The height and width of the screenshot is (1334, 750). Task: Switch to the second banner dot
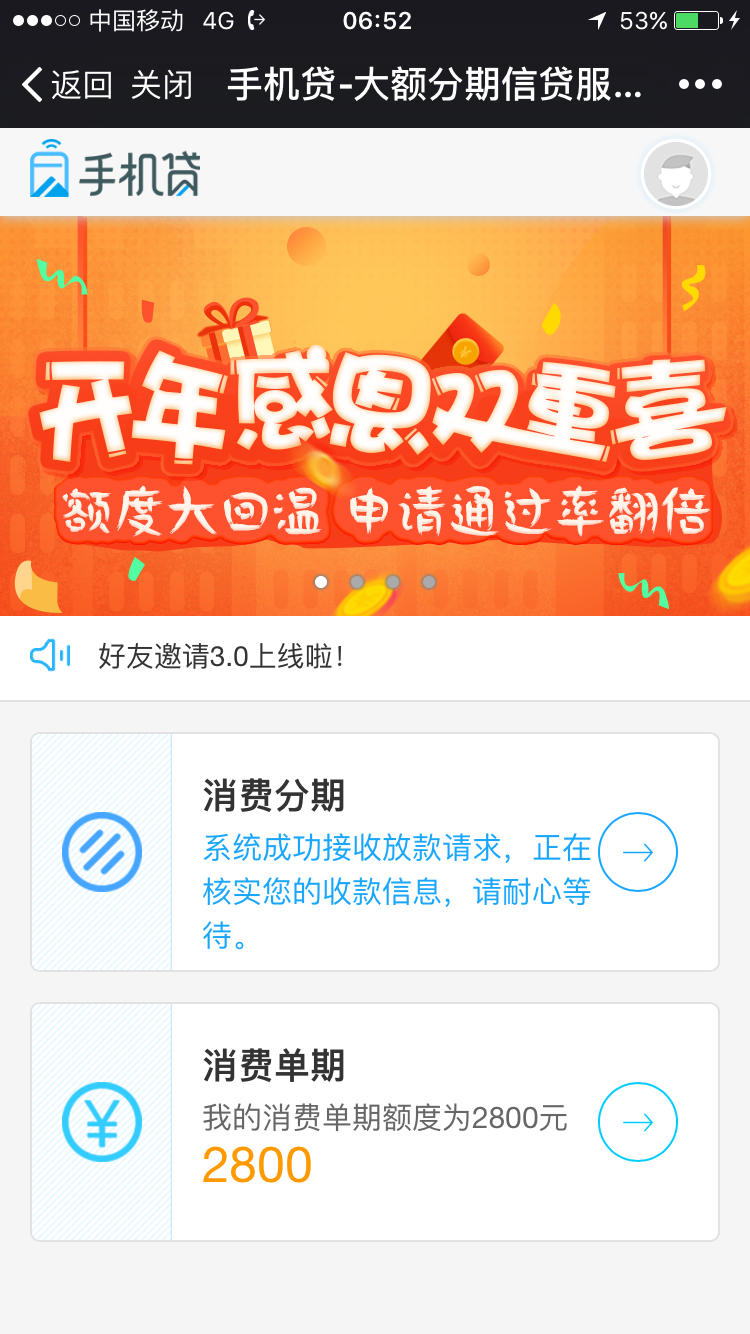coord(357,581)
